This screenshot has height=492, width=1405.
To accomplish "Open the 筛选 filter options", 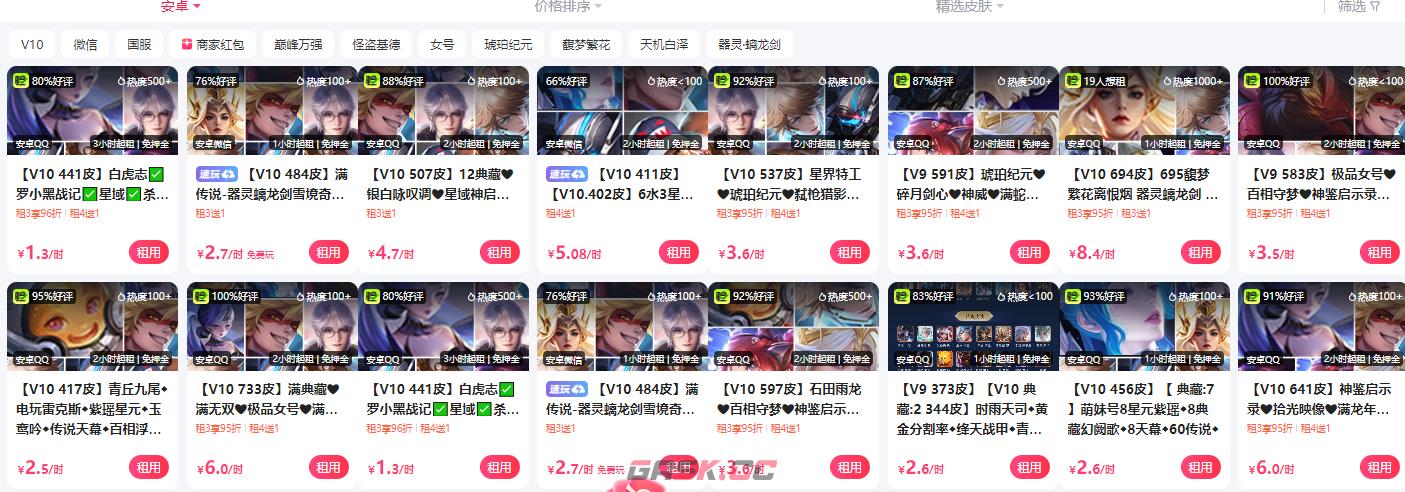I will [x=1358, y=6].
